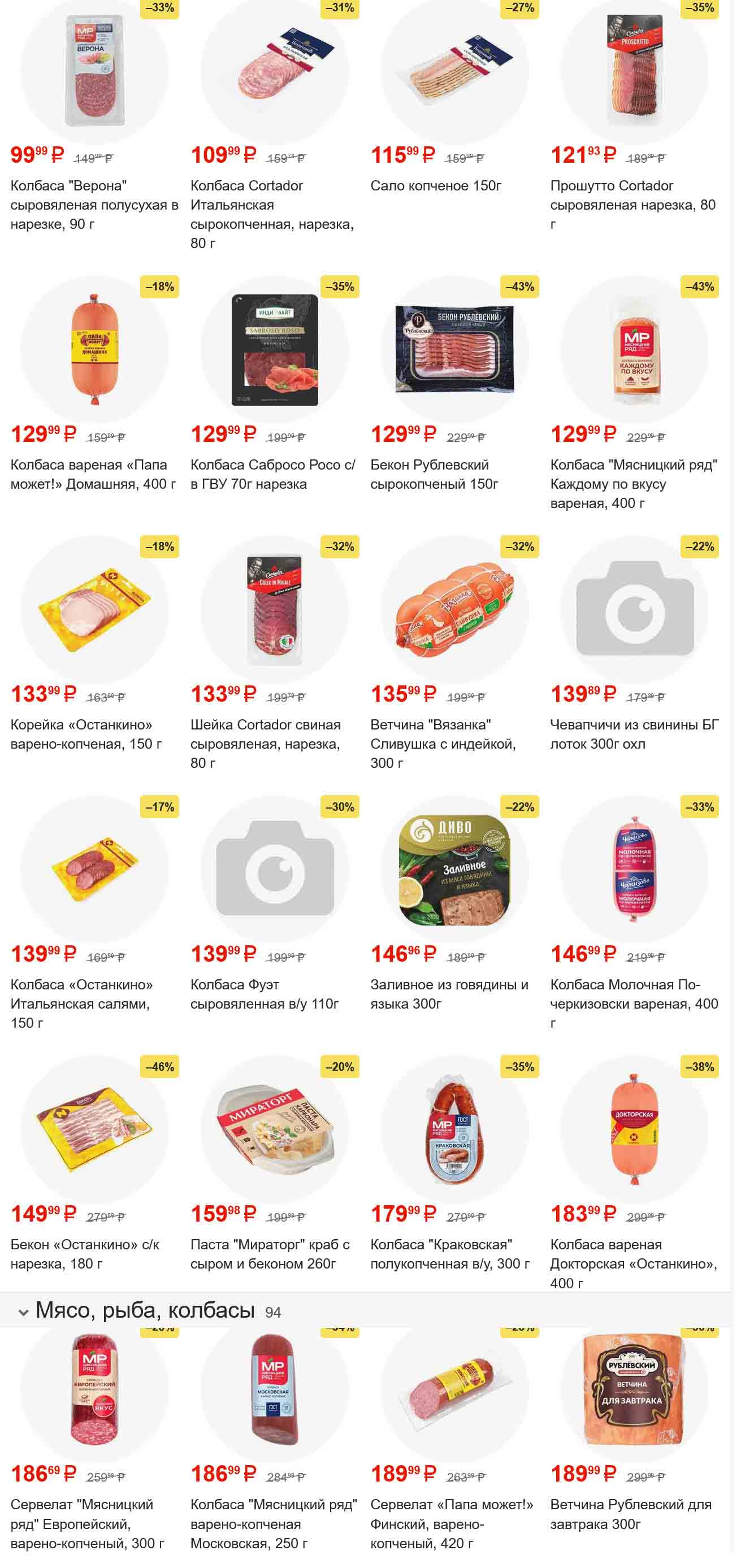This screenshot has height=1568, width=741.
Task: Select Бекон «Останкино» с/к нарезка
Action: point(94,1130)
